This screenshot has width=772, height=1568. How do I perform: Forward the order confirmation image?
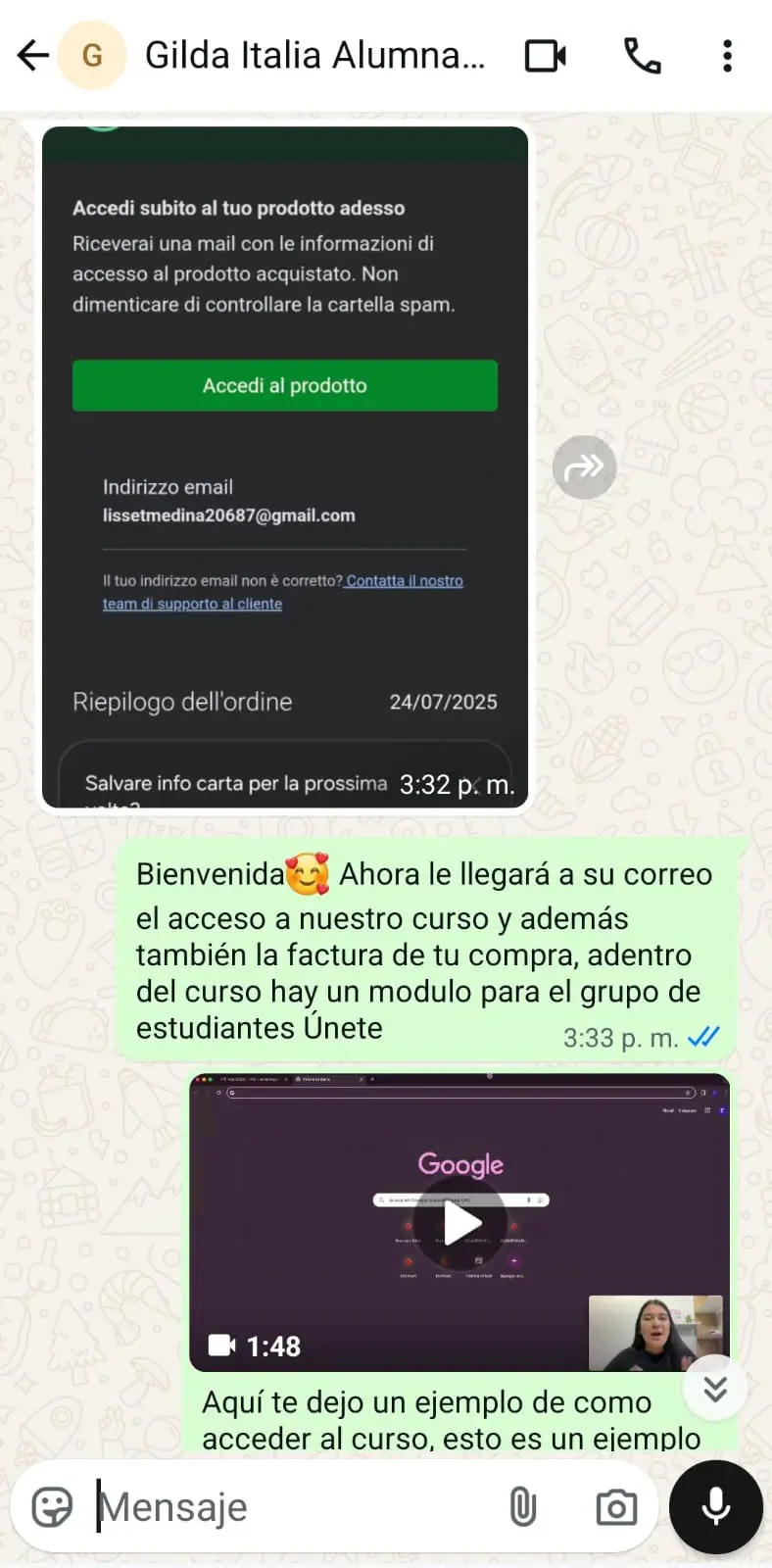[584, 467]
